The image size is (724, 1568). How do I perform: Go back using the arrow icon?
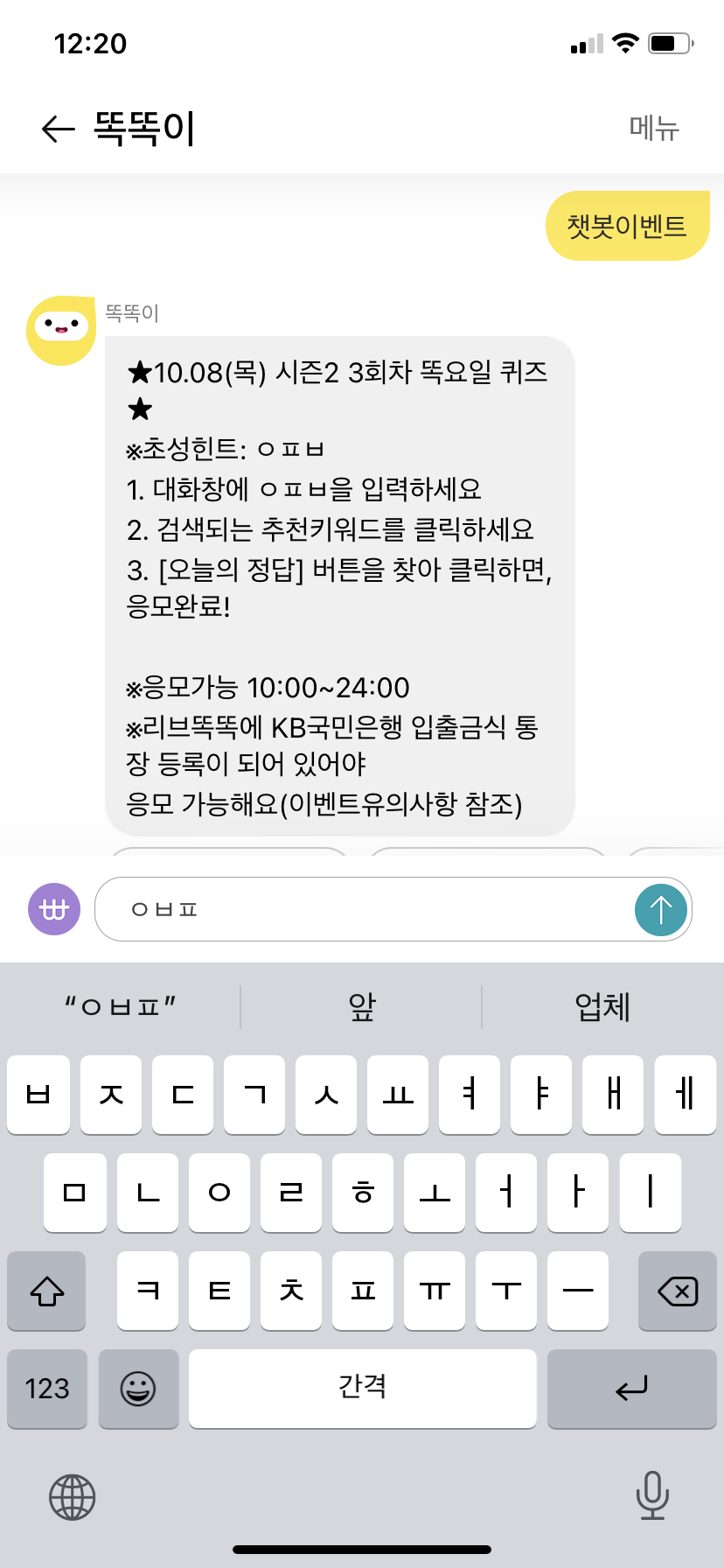click(58, 129)
